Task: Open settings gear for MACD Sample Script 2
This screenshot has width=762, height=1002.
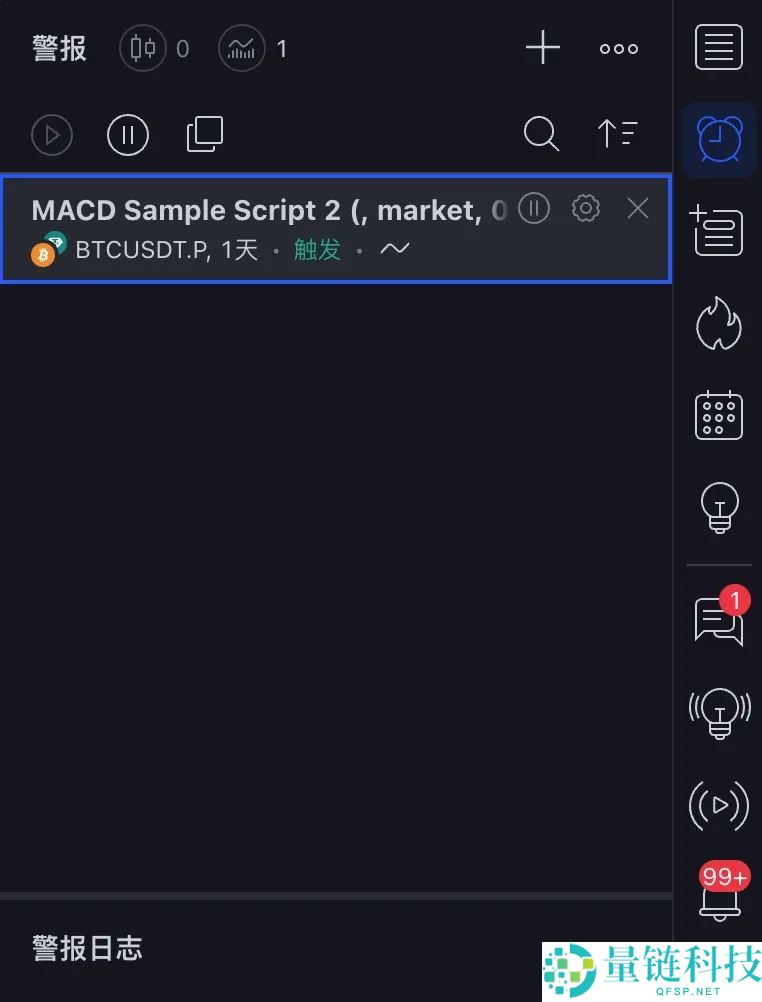Action: tap(585, 208)
